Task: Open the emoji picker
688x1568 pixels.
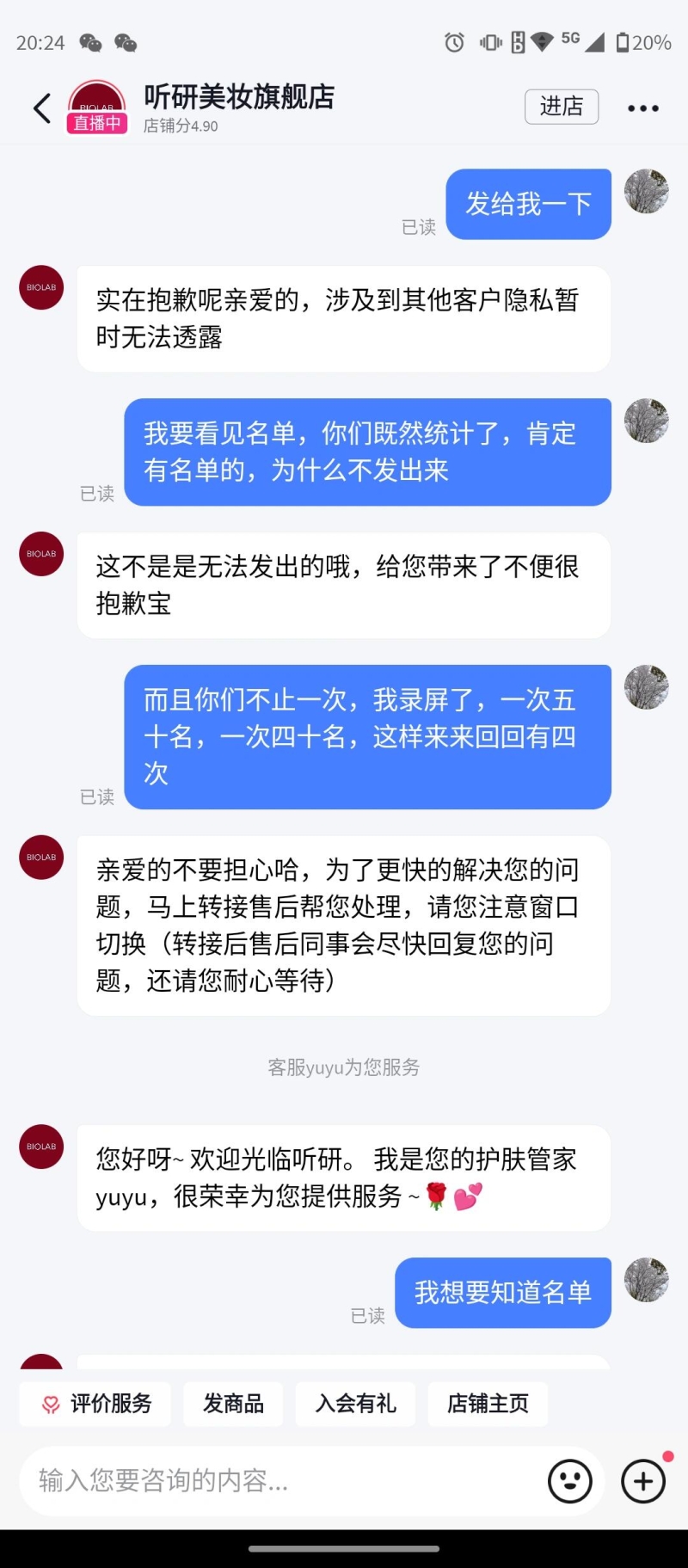Action: pos(569,1481)
